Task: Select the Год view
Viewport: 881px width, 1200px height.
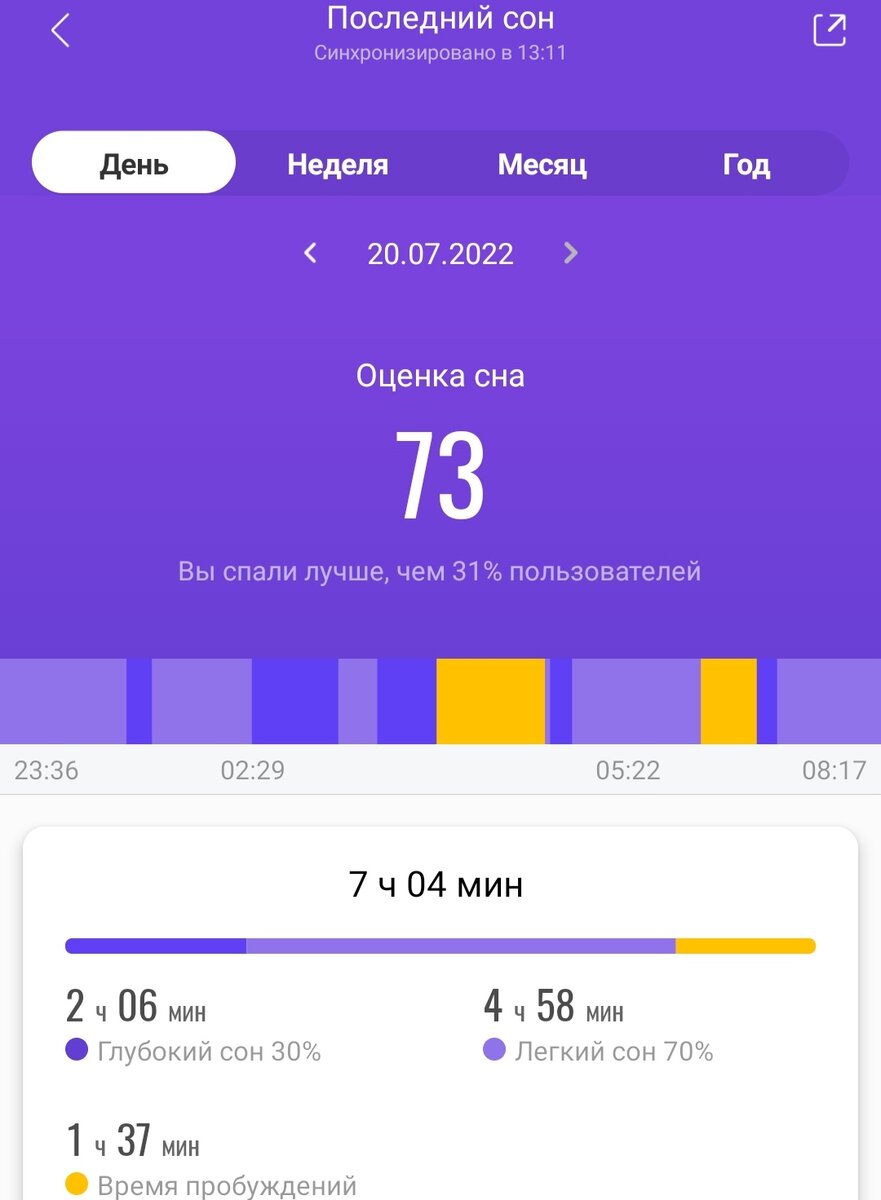Action: [x=746, y=163]
